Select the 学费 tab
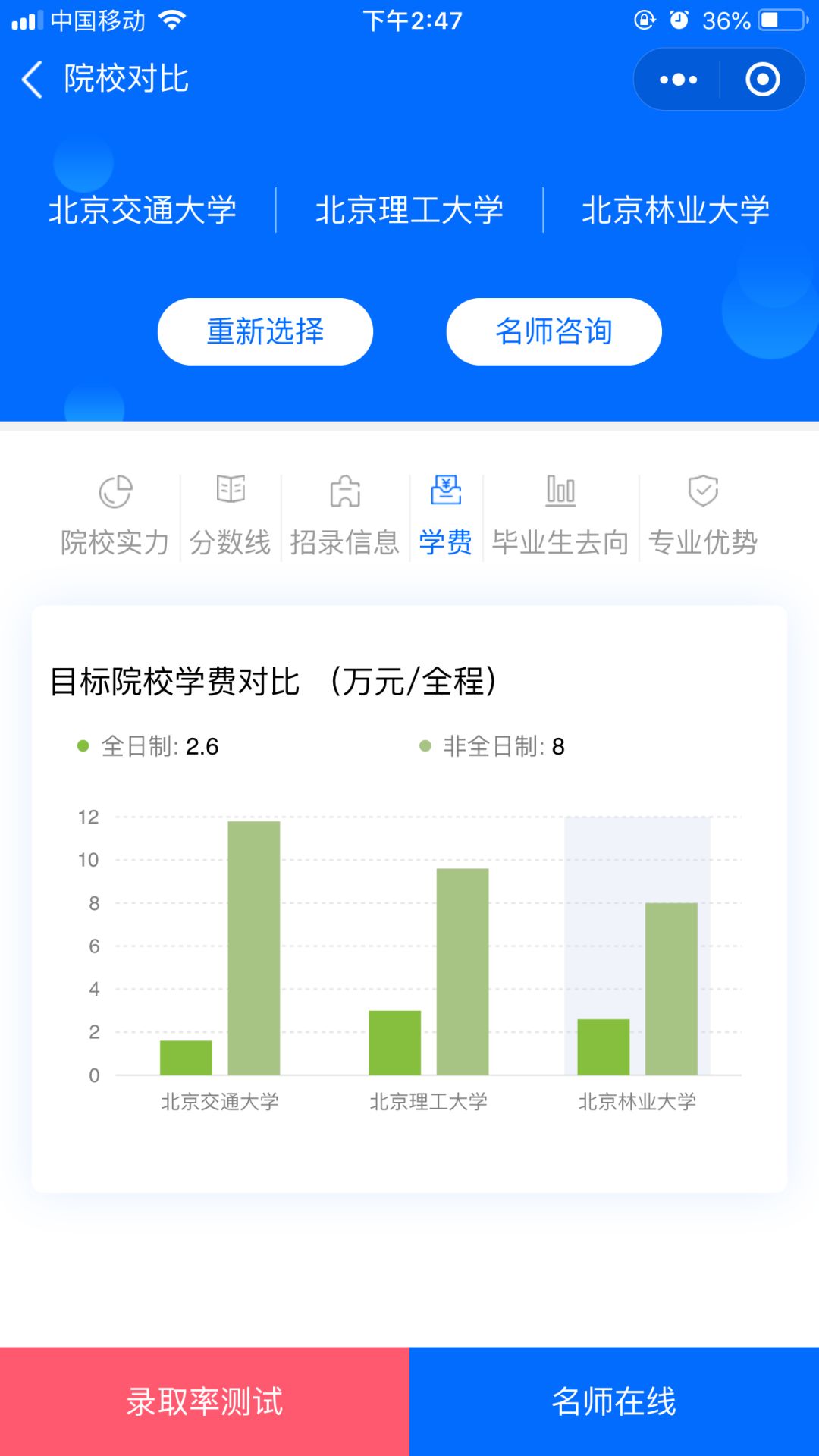Image resolution: width=819 pixels, height=1456 pixels. (x=446, y=517)
